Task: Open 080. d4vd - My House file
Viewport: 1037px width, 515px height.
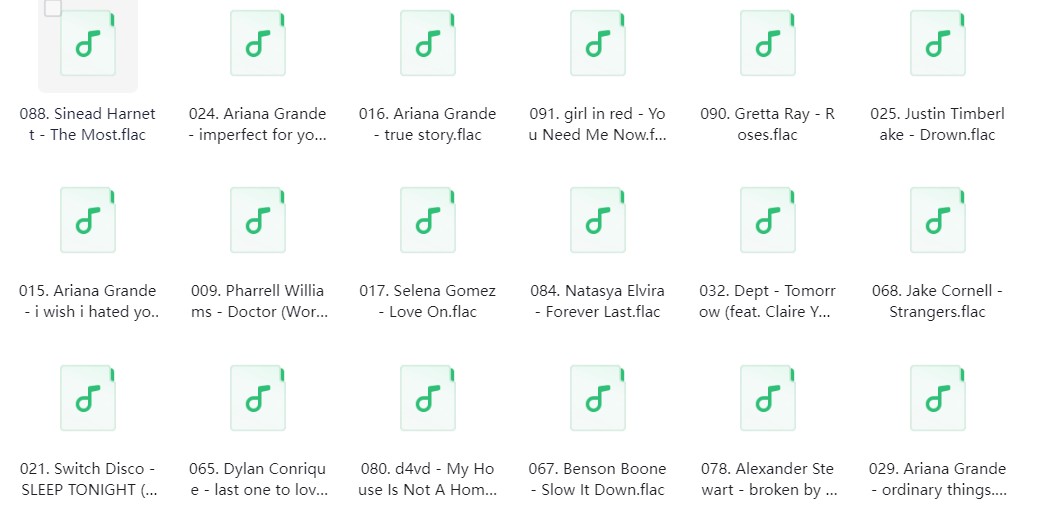Action: (428, 398)
